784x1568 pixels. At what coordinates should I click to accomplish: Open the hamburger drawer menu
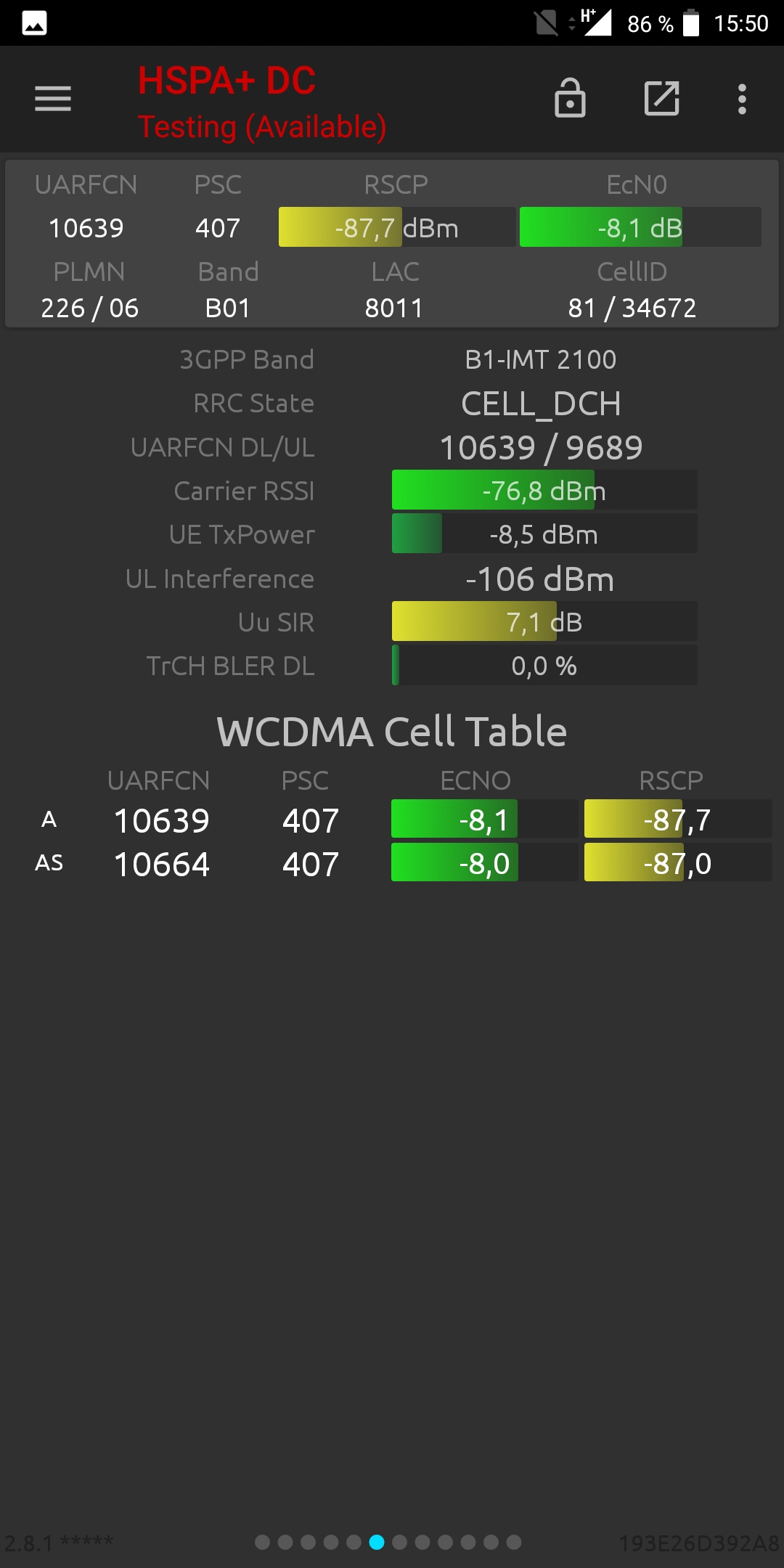coord(53,99)
